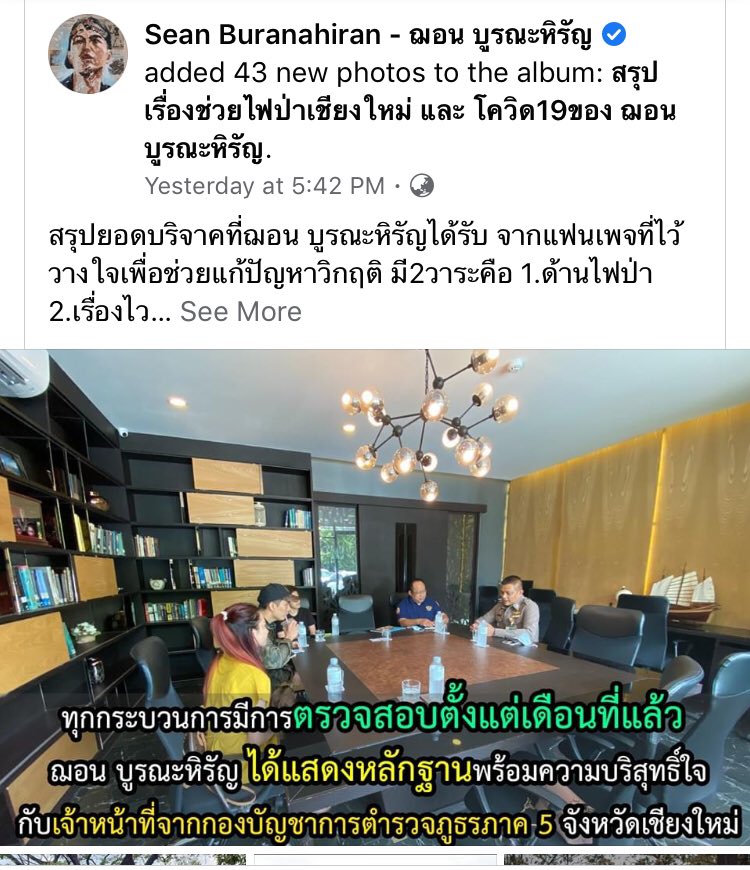Open Sean Buranahiran's profile picture
Viewport: 750px width, 870px height.
pos(88,54)
